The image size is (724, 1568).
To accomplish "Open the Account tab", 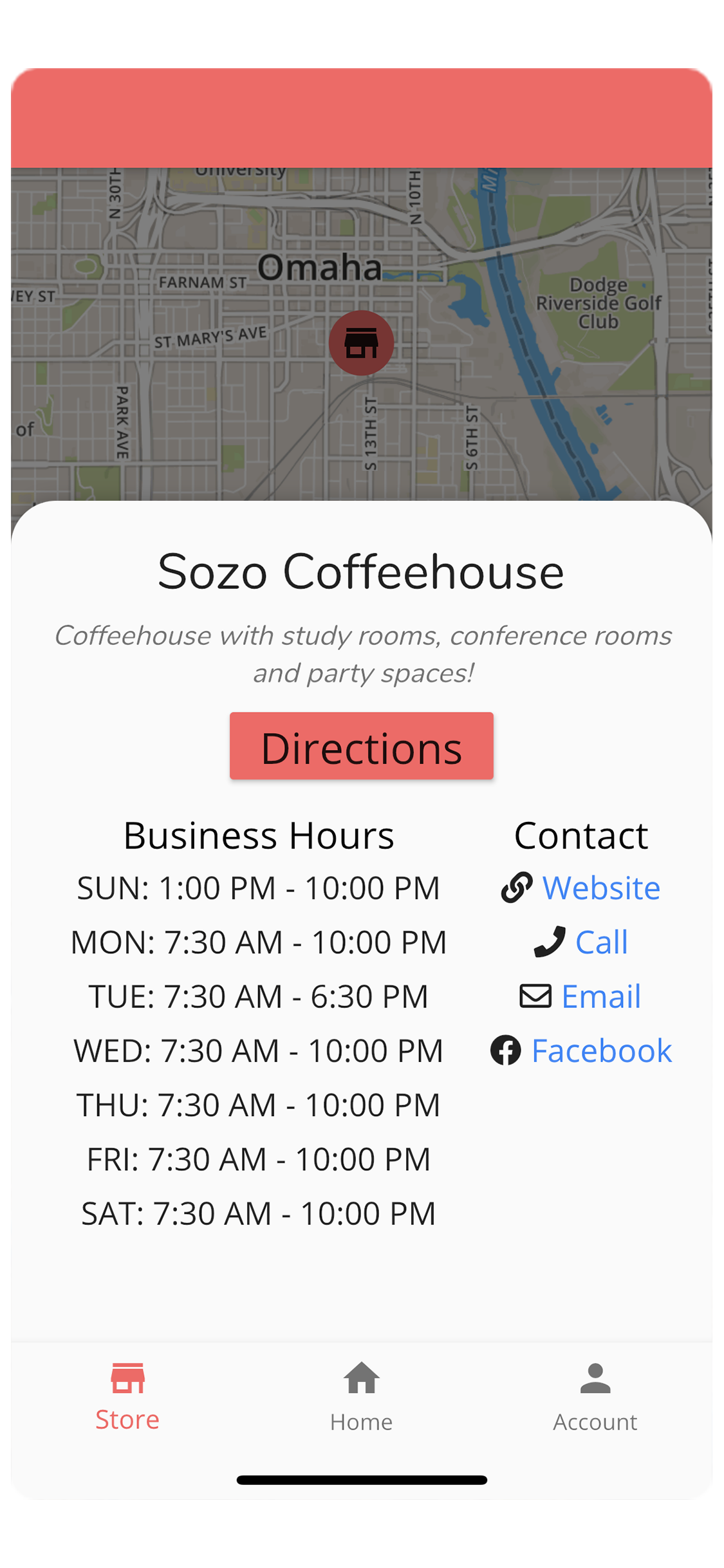I will tap(595, 1397).
